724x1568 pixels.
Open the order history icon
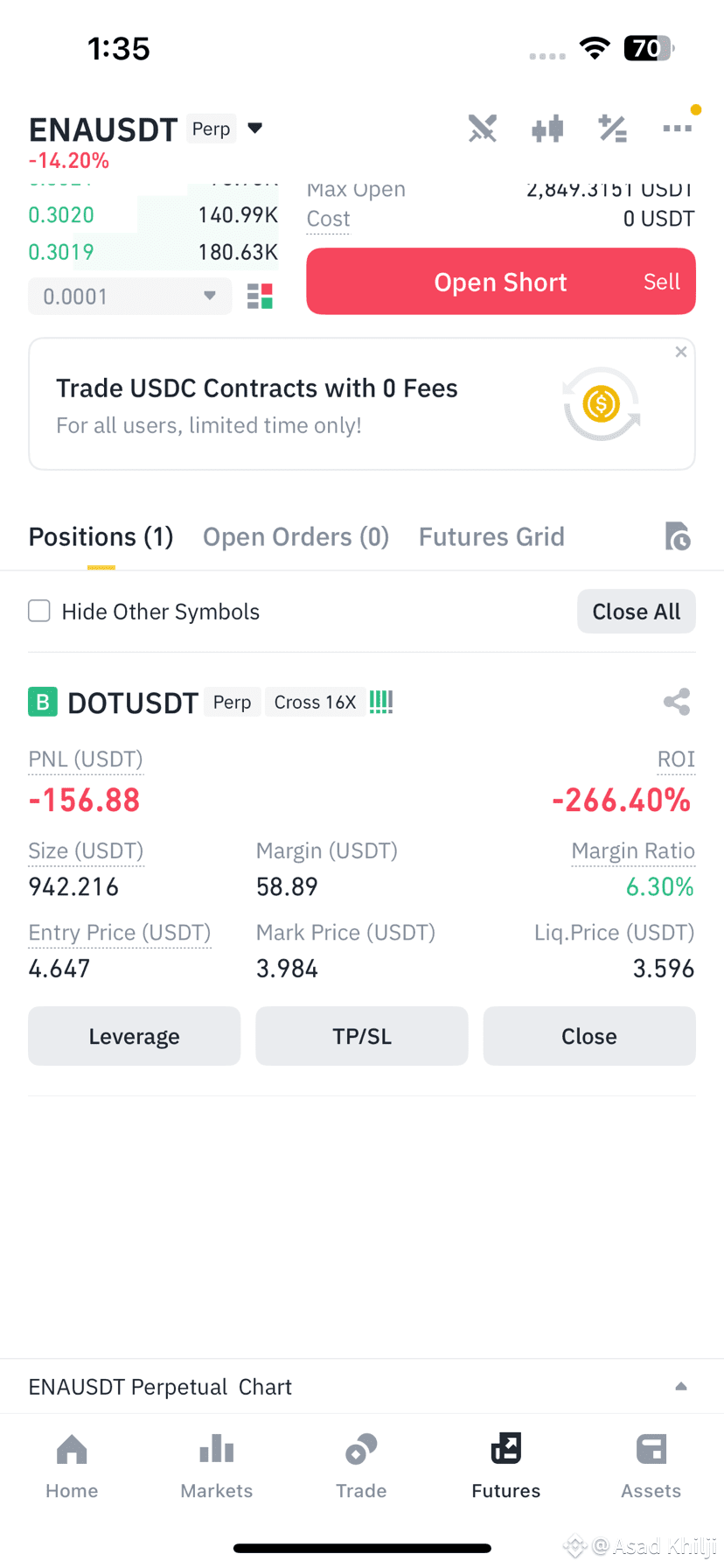(678, 536)
